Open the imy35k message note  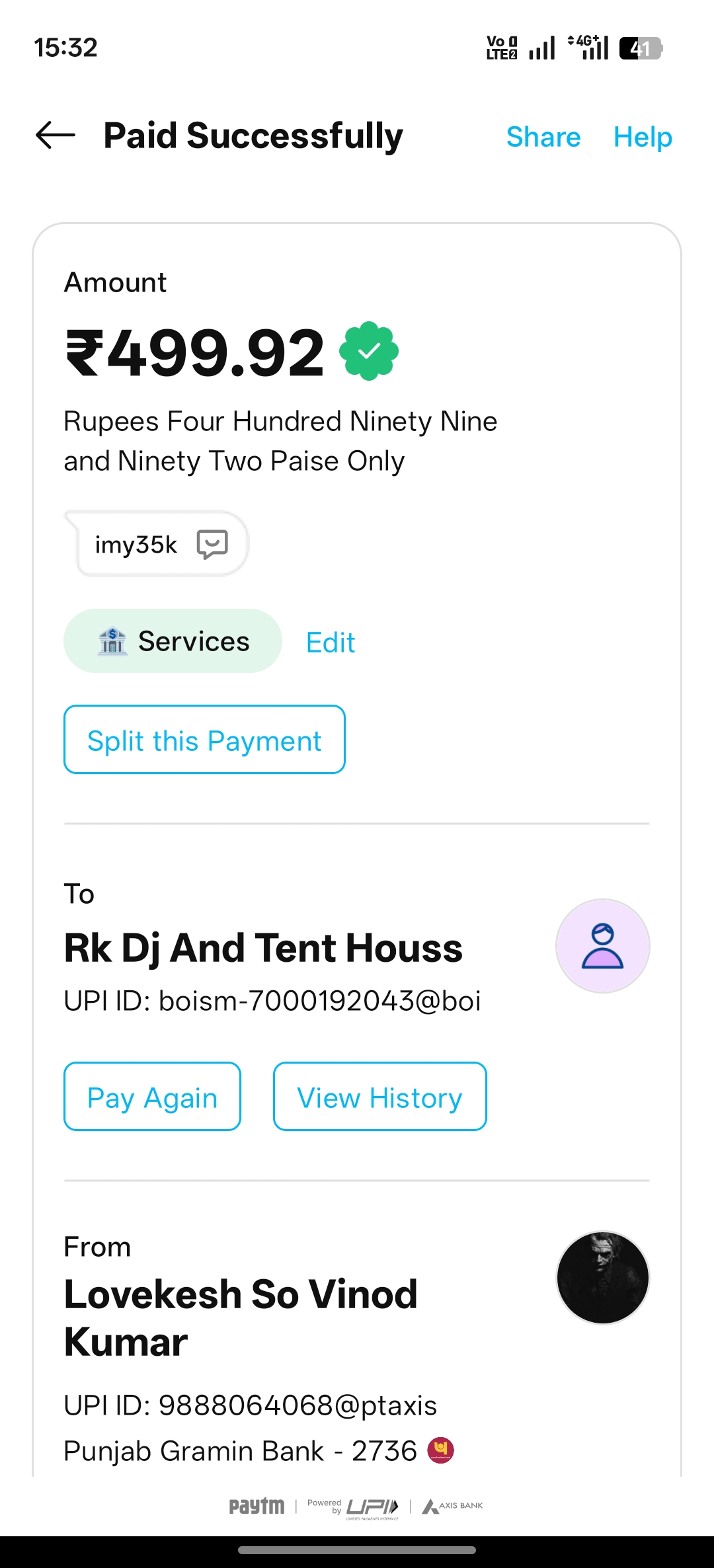[x=157, y=545]
